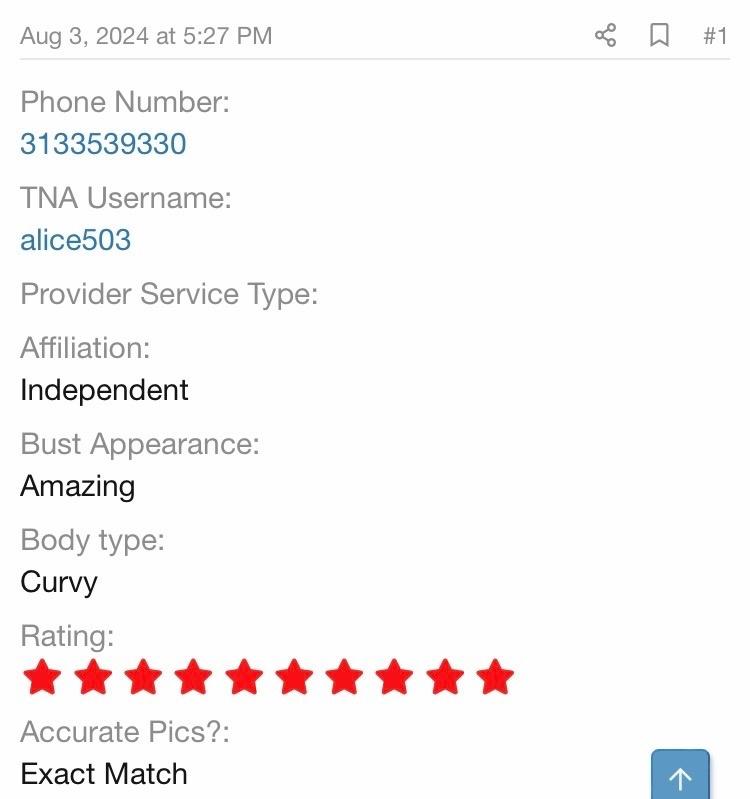The height and width of the screenshot is (799, 750).
Task: Bookmark this post
Action: pos(660,36)
